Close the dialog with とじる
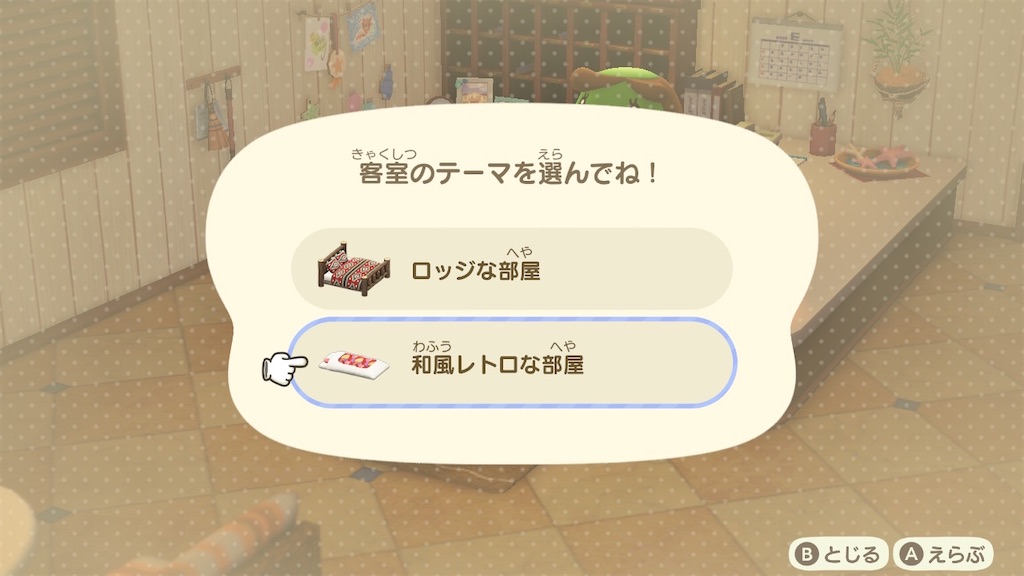The width and height of the screenshot is (1024, 576). [838, 553]
